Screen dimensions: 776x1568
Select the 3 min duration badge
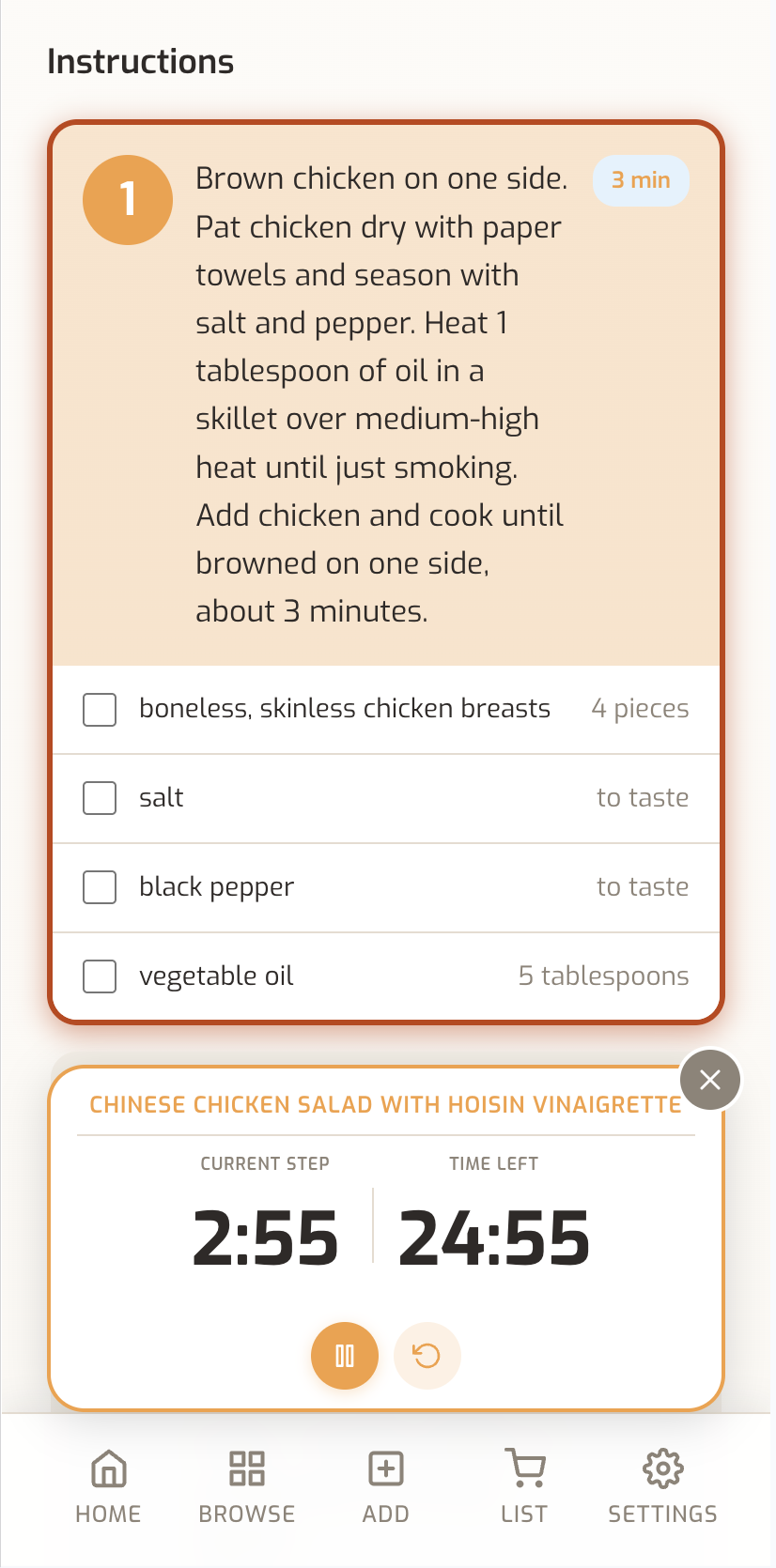coord(641,180)
